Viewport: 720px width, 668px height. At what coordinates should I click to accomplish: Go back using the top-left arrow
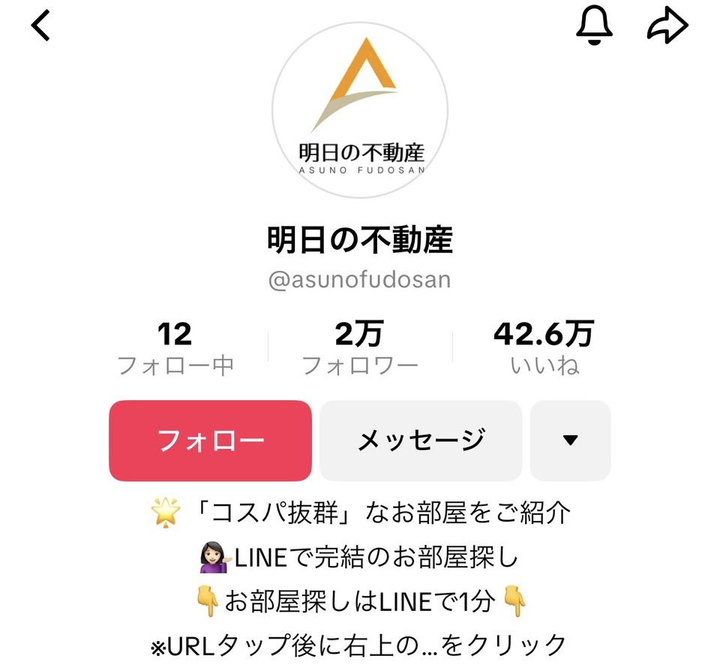point(40,26)
